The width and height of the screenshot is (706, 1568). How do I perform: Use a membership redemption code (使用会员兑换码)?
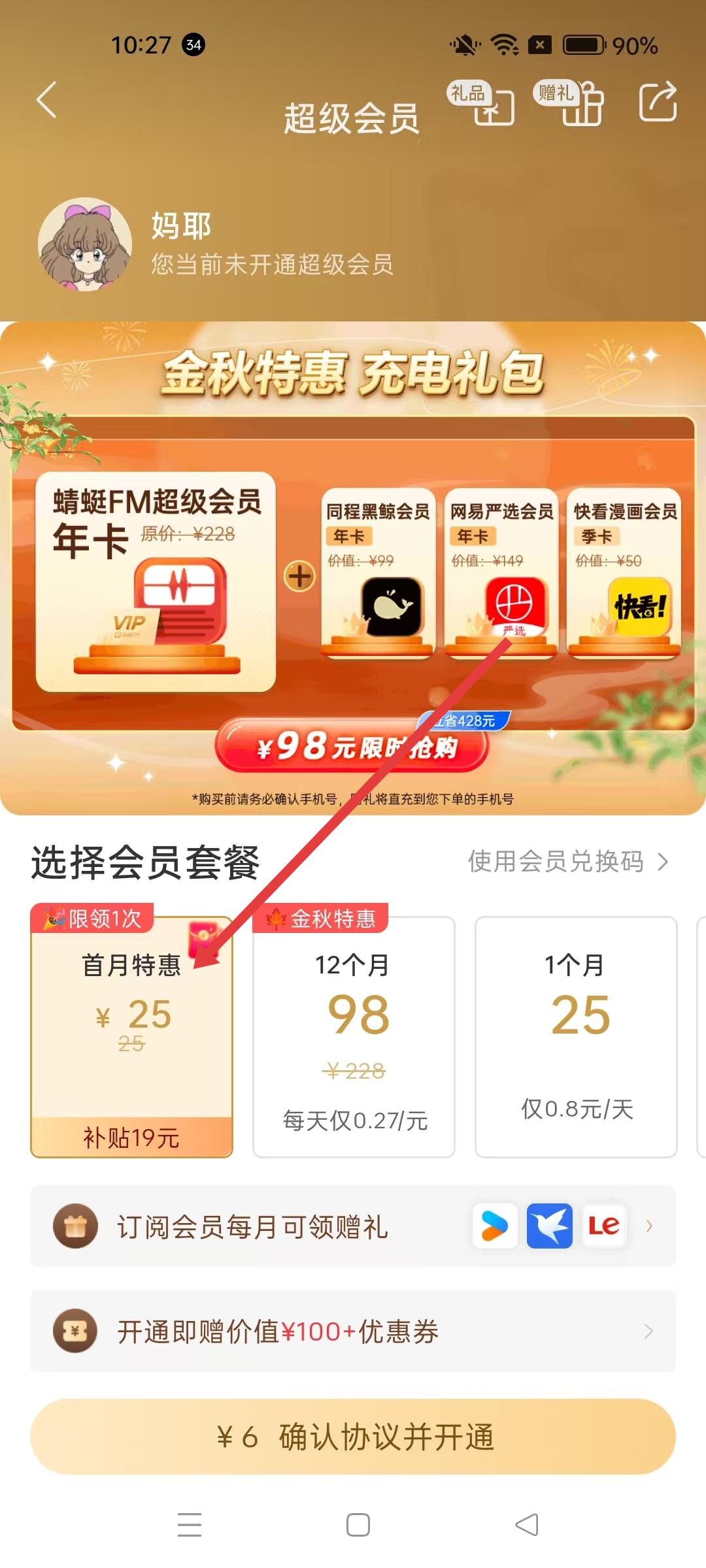click(567, 862)
